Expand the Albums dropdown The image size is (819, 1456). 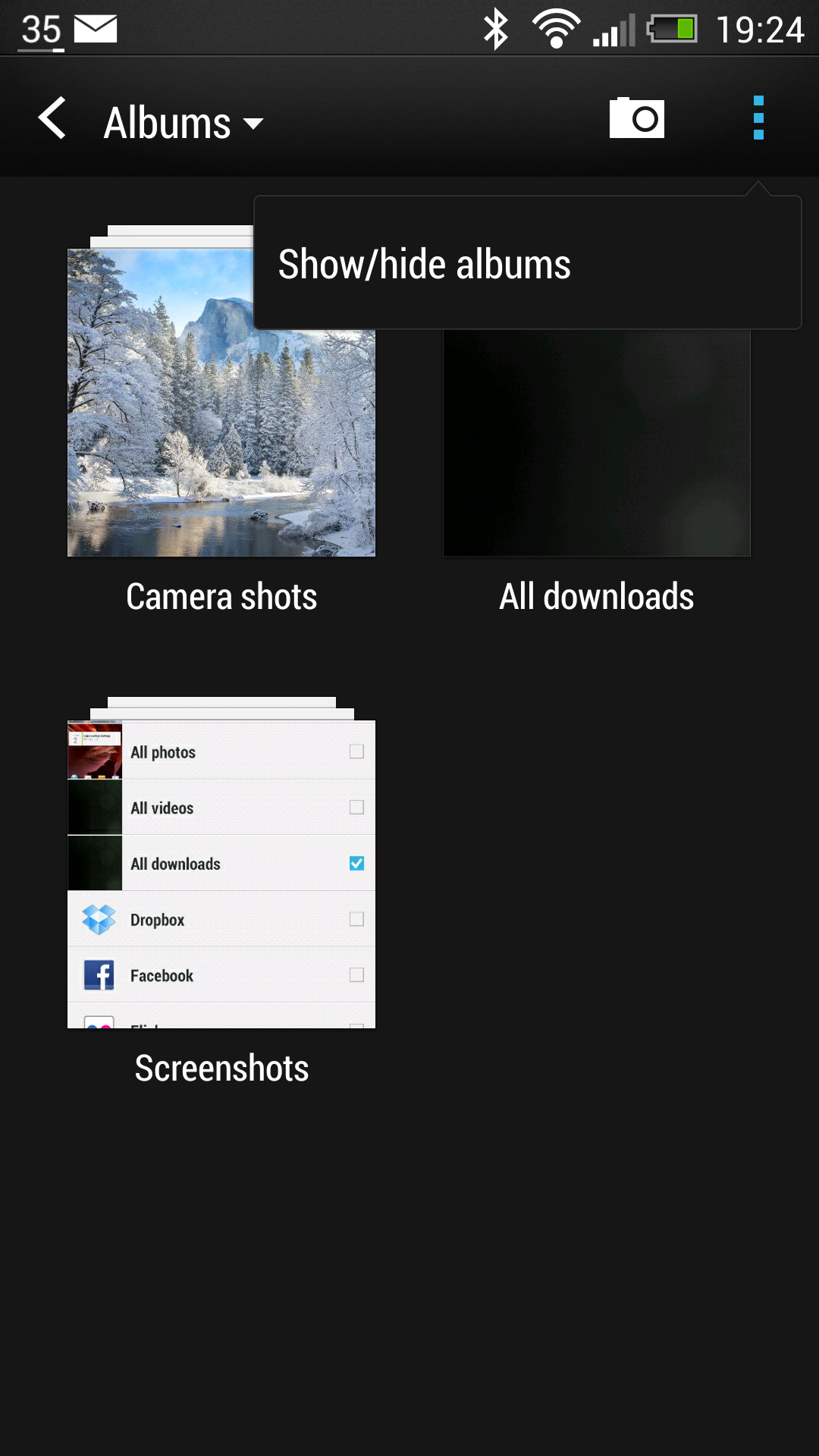(x=184, y=123)
